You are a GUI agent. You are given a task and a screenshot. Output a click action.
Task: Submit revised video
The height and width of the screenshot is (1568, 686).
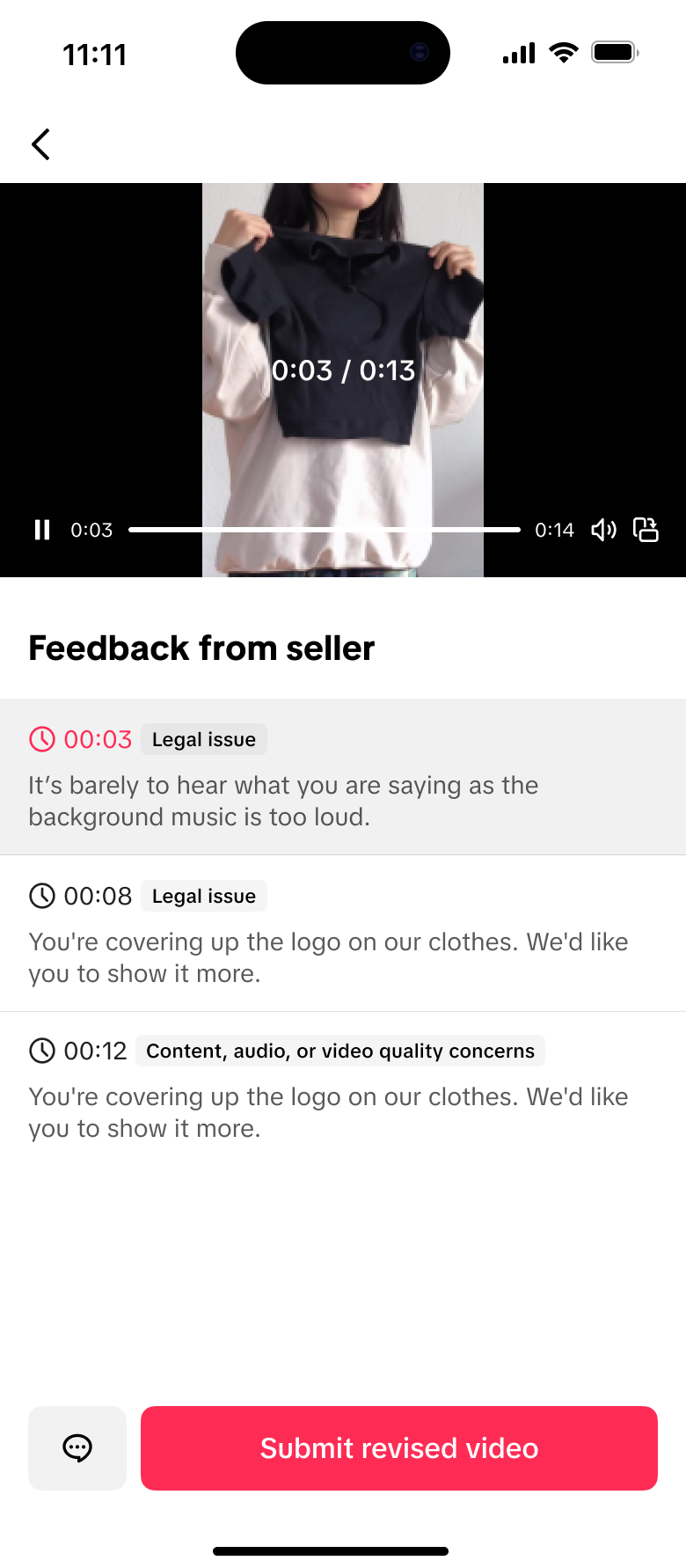399,1448
